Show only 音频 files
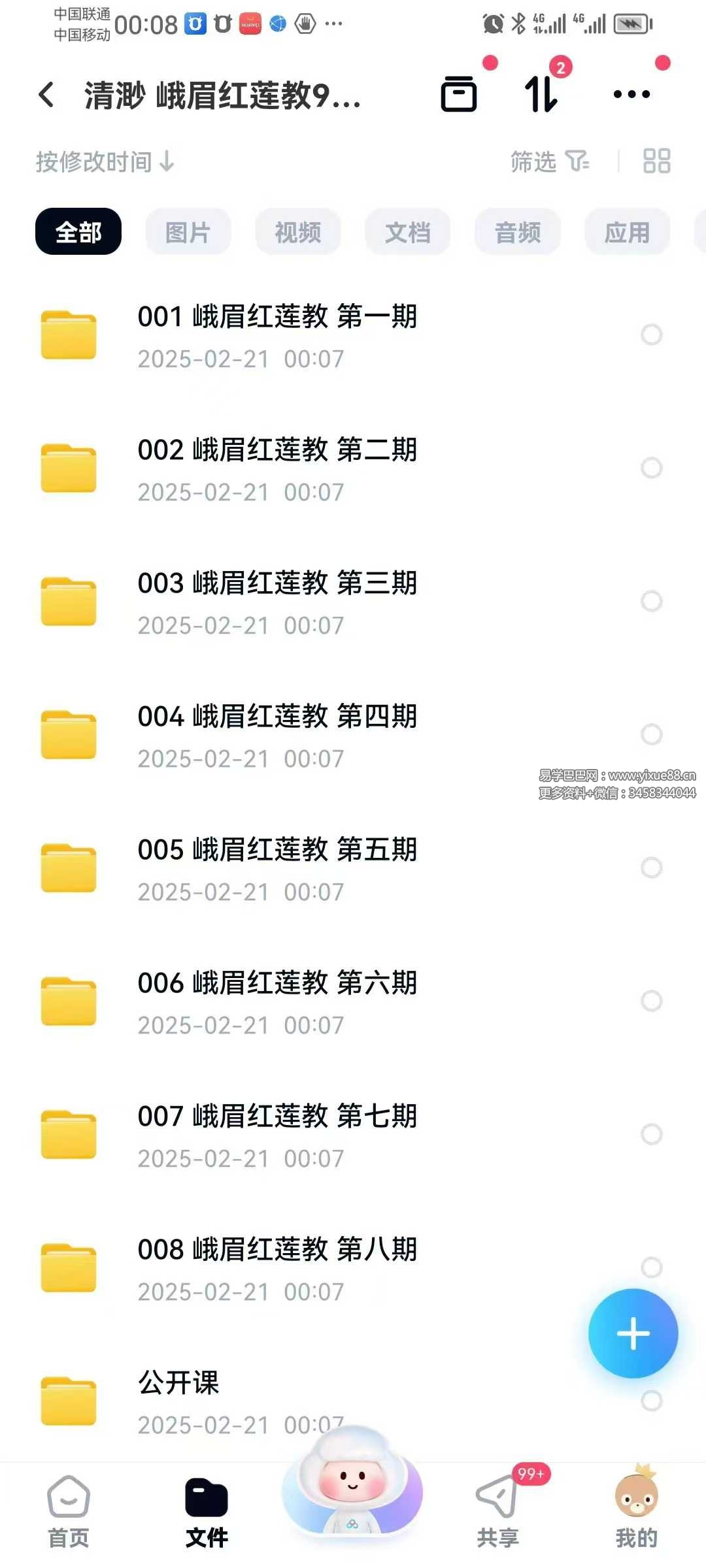The height and width of the screenshot is (1568, 706). click(x=518, y=232)
